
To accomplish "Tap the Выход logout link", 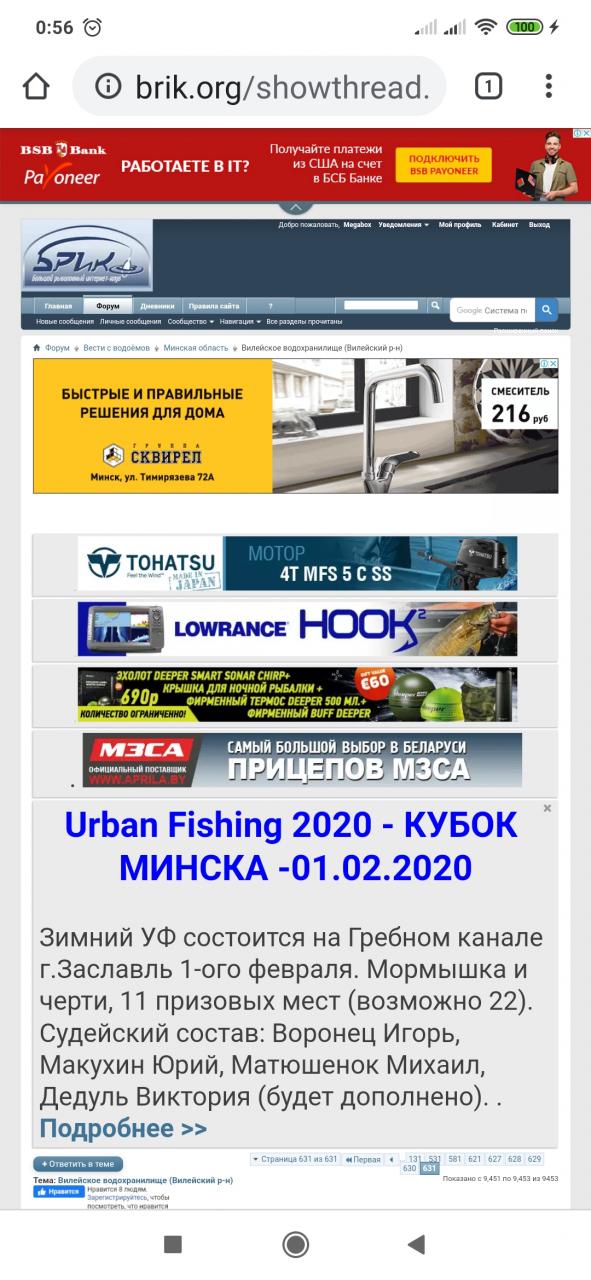I will (x=539, y=225).
